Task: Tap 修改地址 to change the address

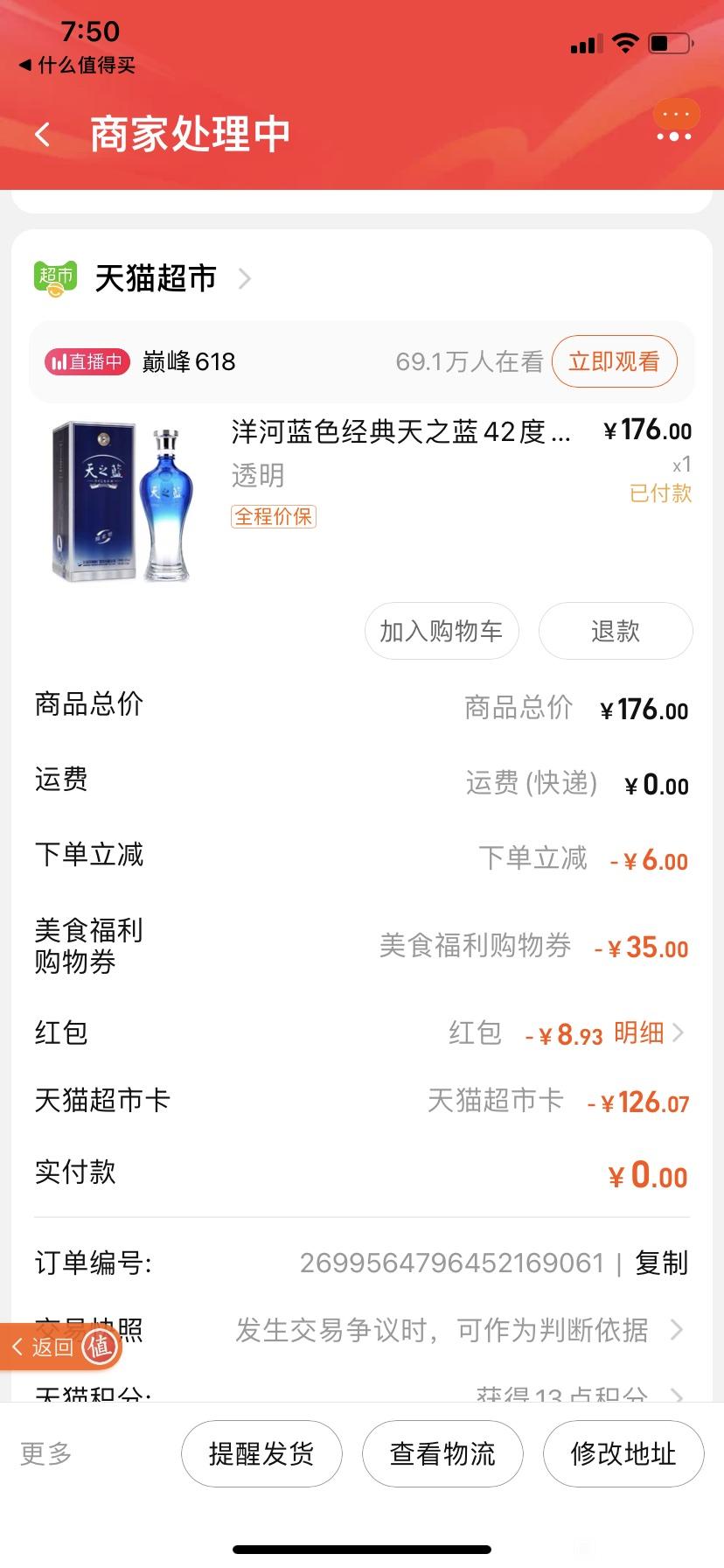Action: coord(623,1453)
